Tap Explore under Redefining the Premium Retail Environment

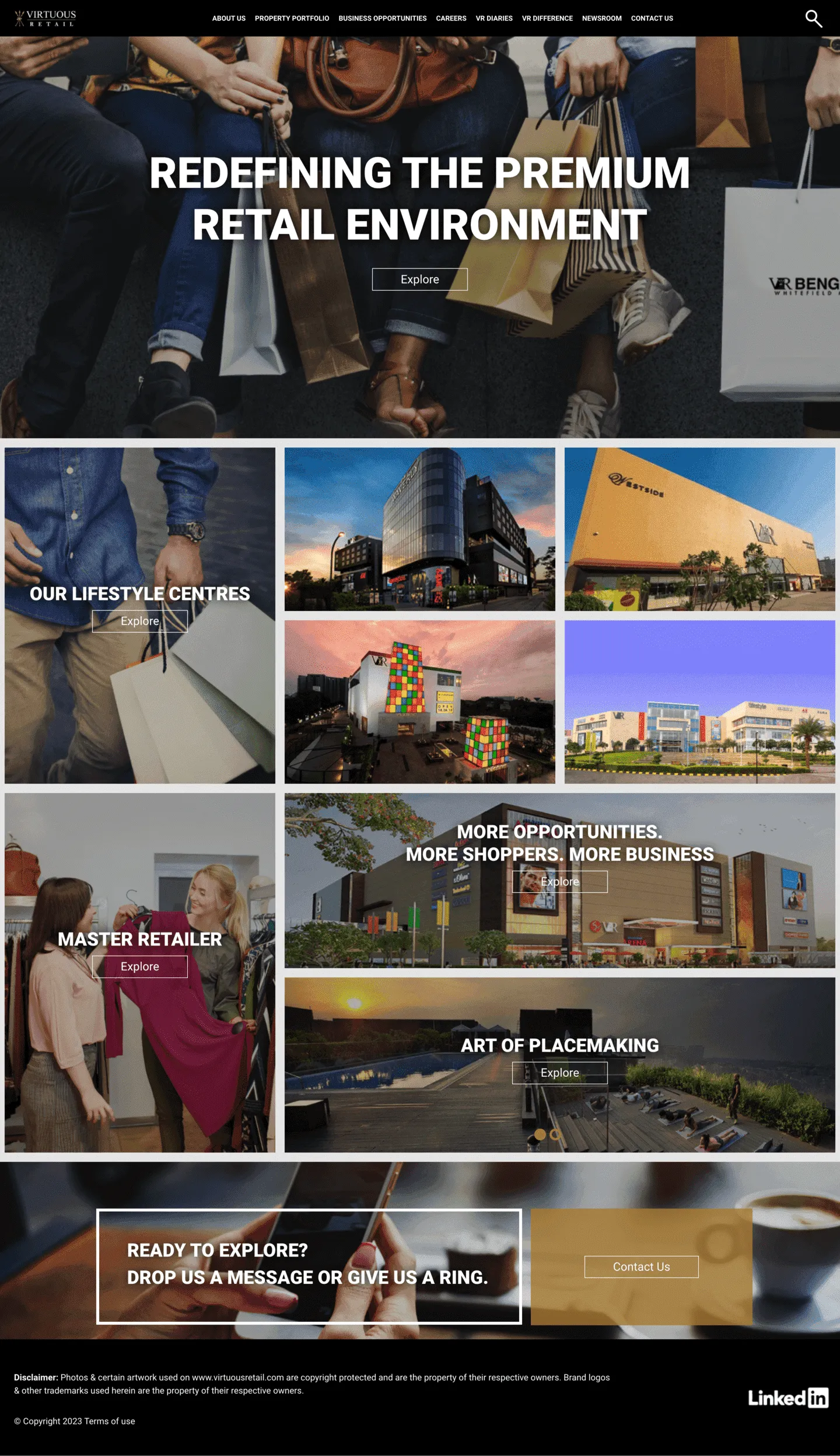[419, 280]
